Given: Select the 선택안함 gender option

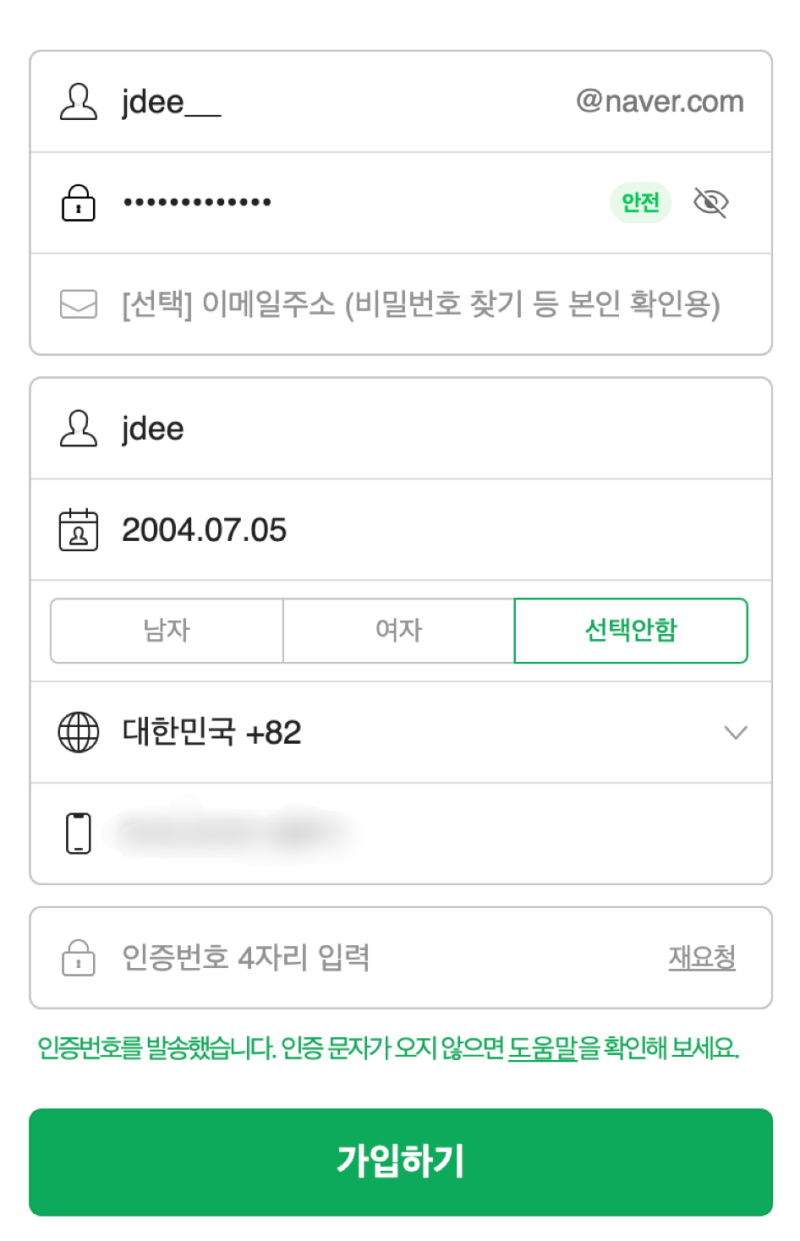Looking at the screenshot, I should tap(630, 630).
